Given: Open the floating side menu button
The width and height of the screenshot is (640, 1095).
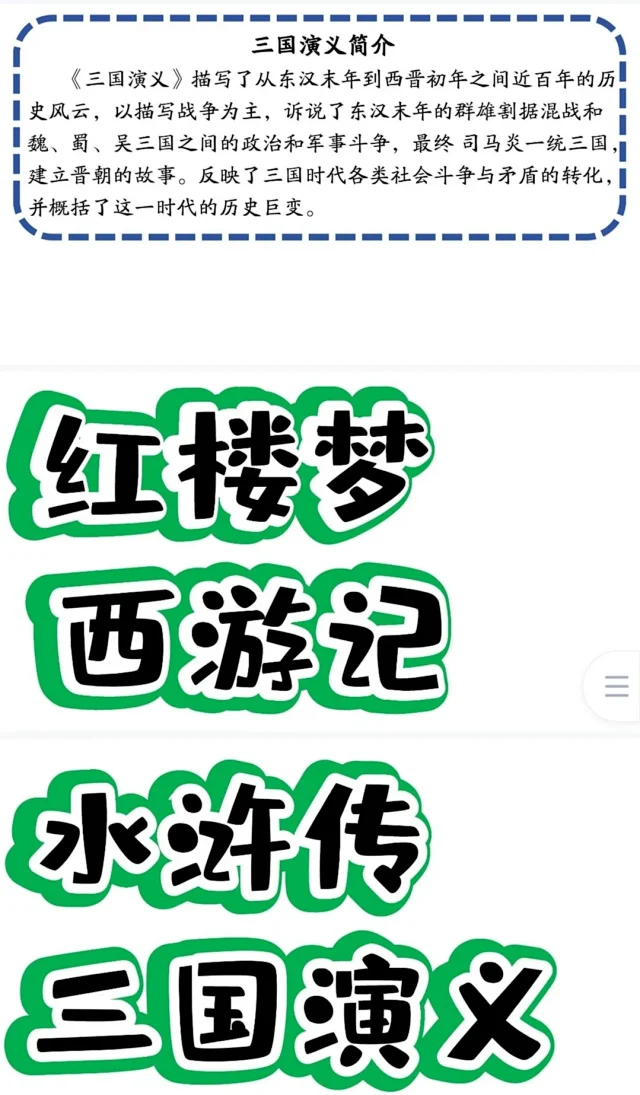Looking at the screenshot, I should click(x=616, y=686).
